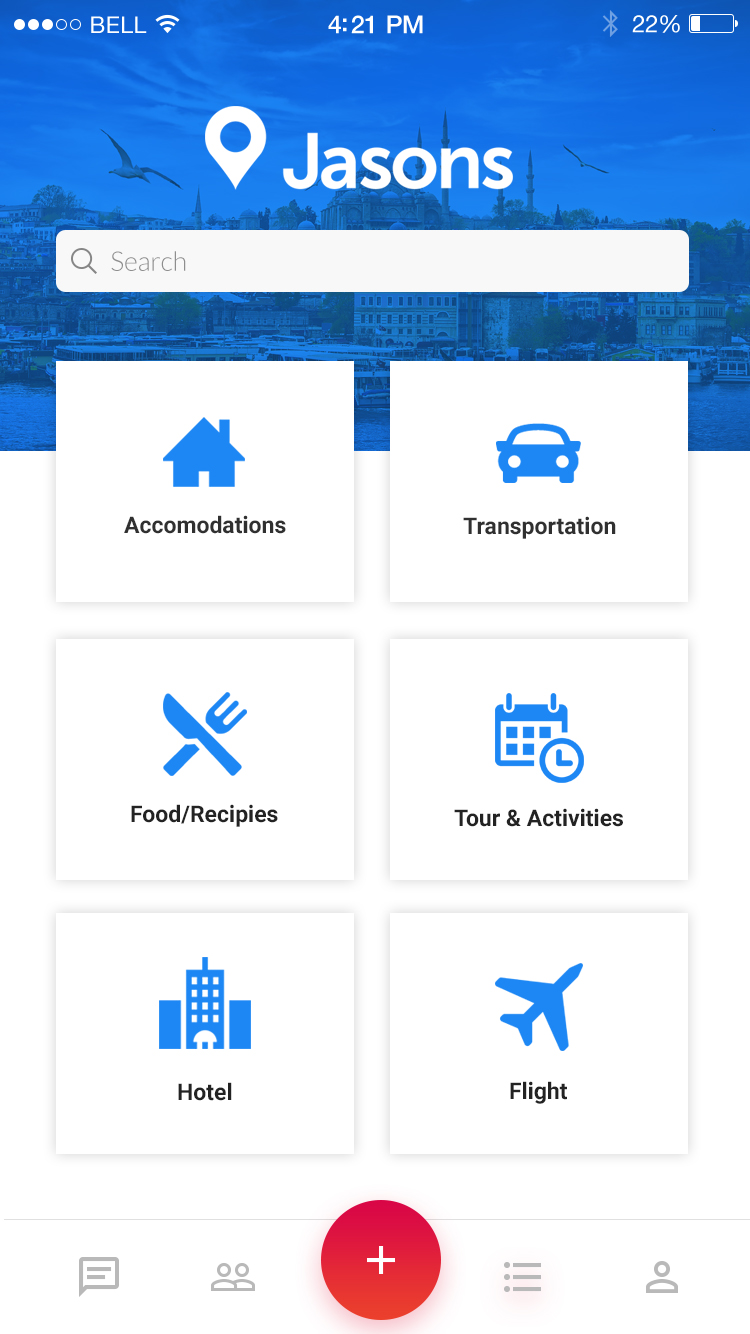Open Tour & Activities
Screen dimensions: 750x1334
coord(539,759)
